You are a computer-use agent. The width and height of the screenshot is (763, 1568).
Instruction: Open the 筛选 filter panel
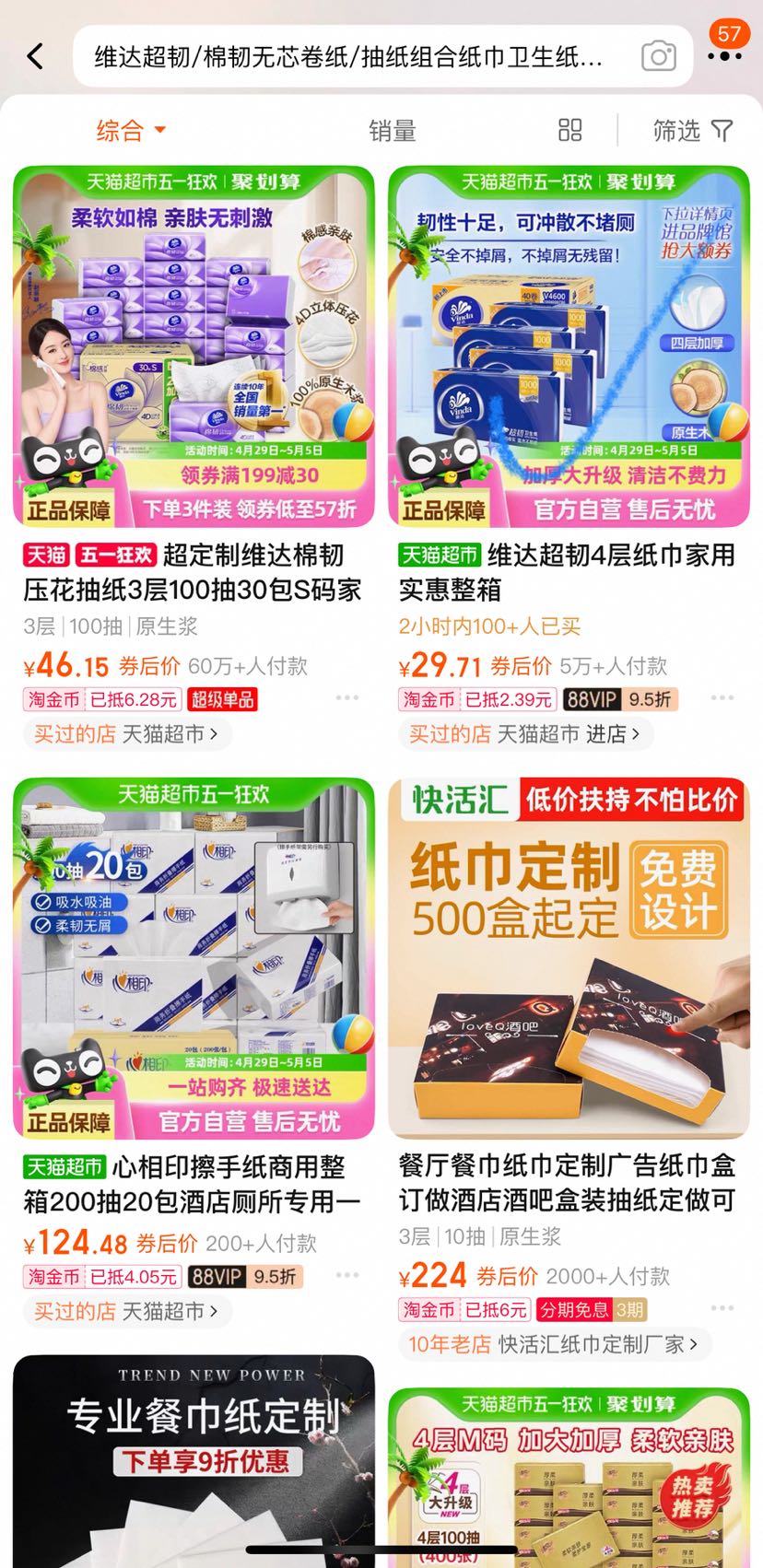pos(692,131)
